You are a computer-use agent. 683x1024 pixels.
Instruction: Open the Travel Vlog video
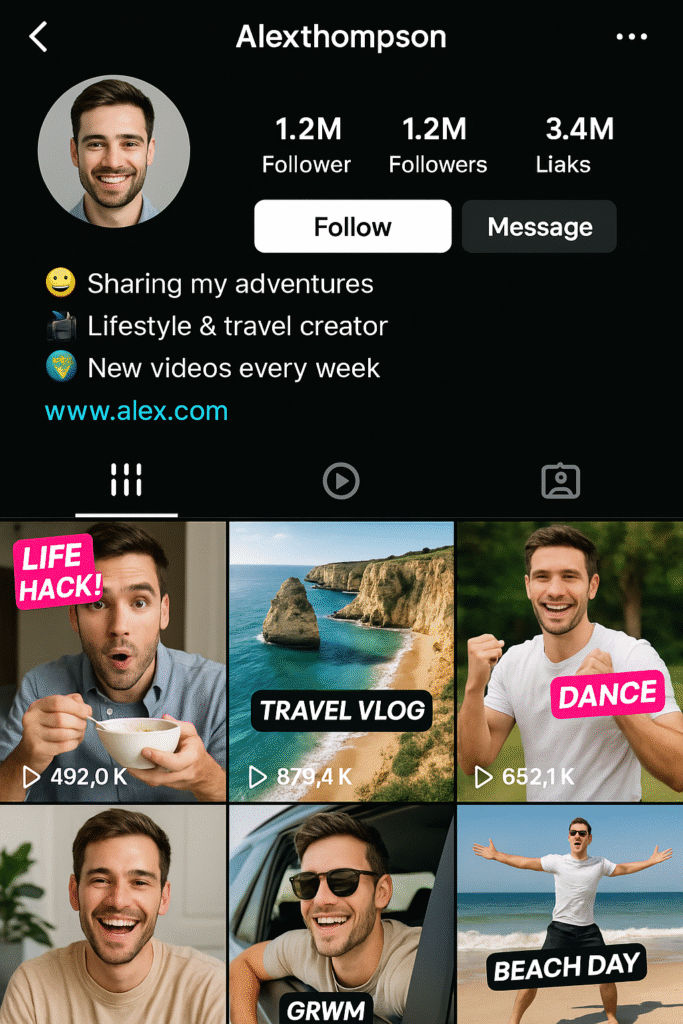coord(341,660)
